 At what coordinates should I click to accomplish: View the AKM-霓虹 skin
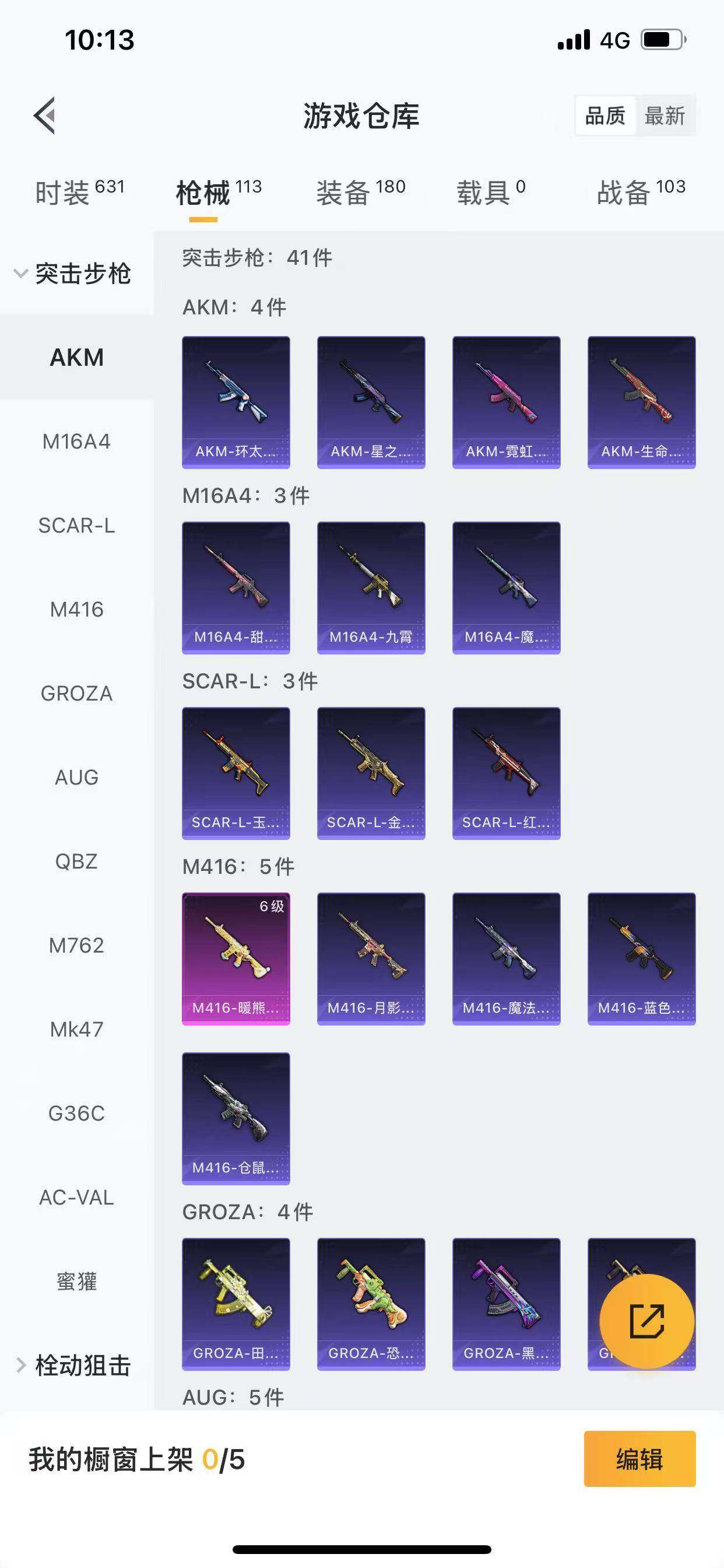click(x=506, y=402)
